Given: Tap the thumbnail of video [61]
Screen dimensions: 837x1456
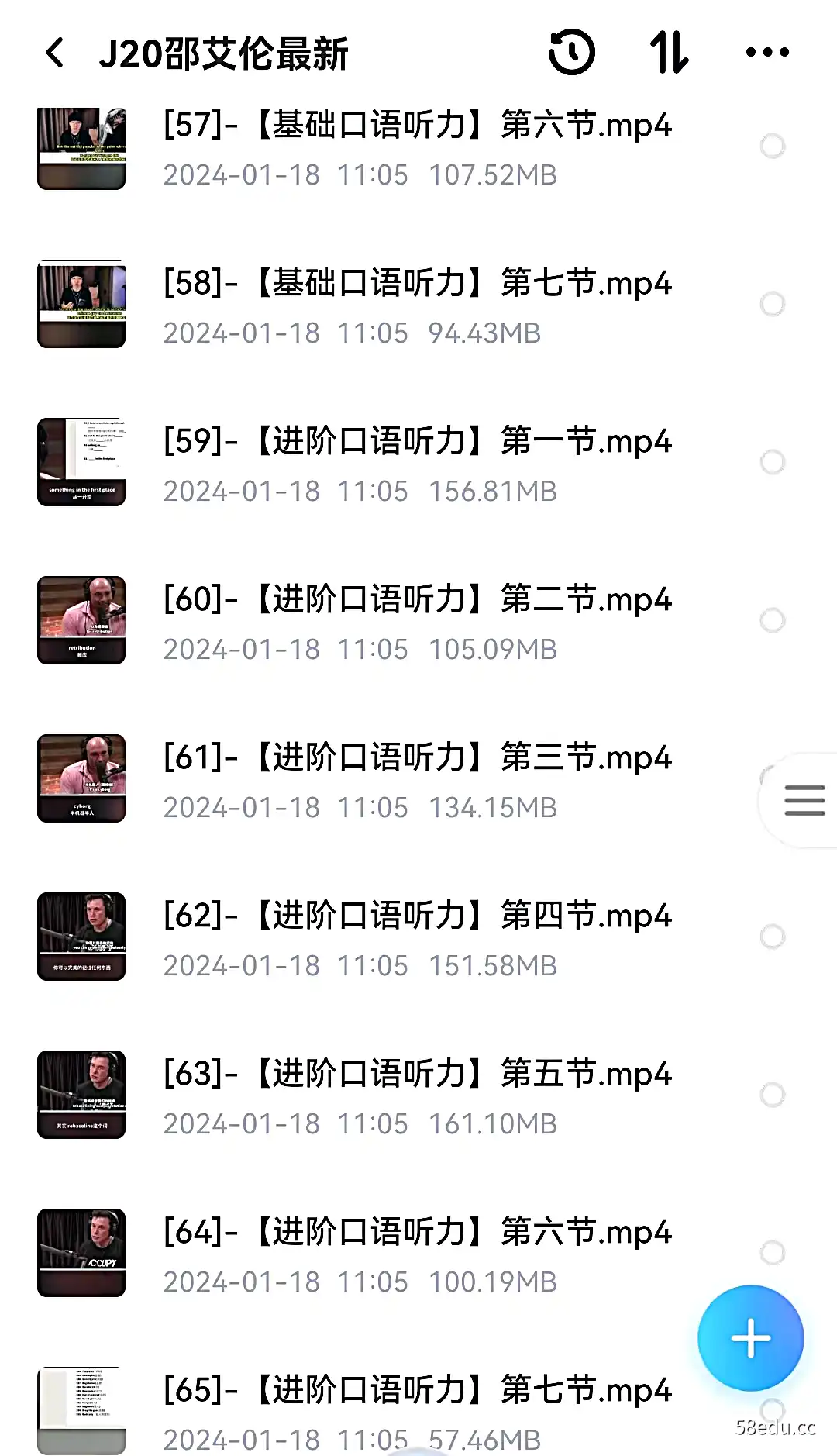Looking at the screenshot, I should point(81,779).
